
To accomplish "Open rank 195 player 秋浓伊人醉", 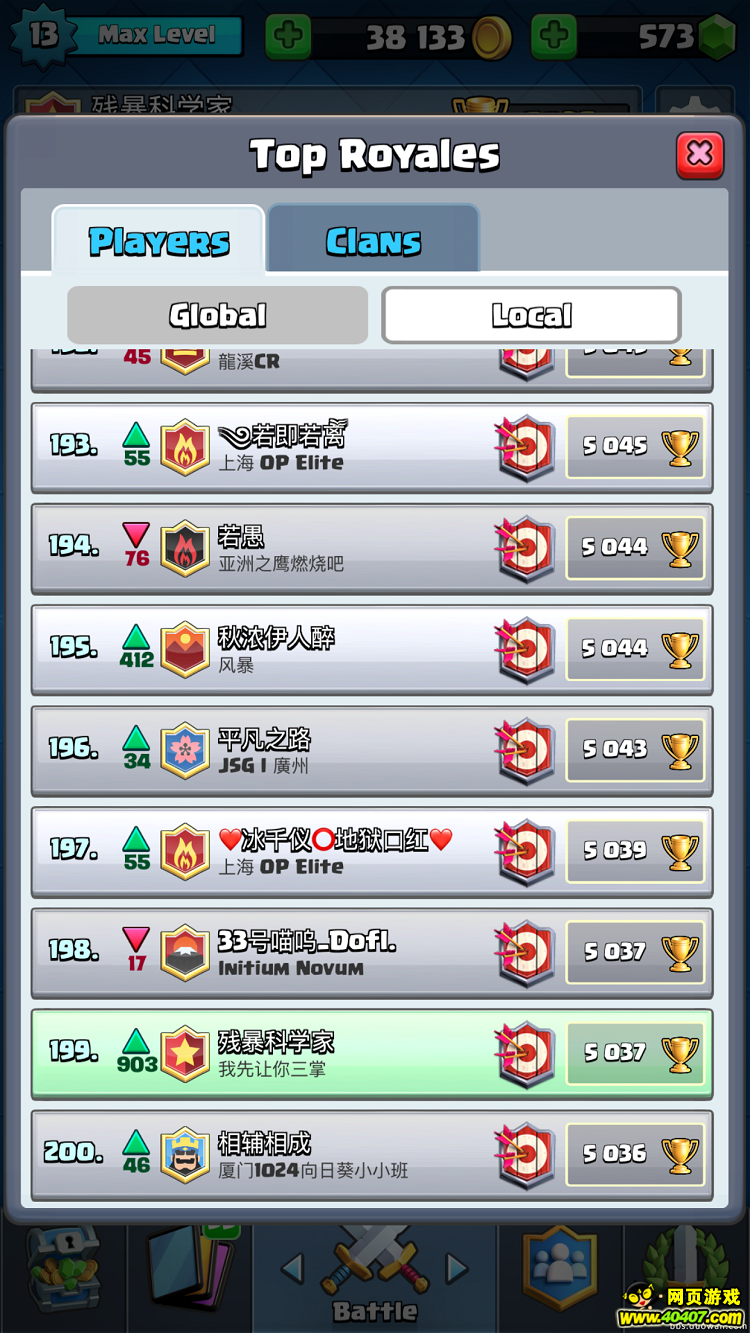I will 371,649.
